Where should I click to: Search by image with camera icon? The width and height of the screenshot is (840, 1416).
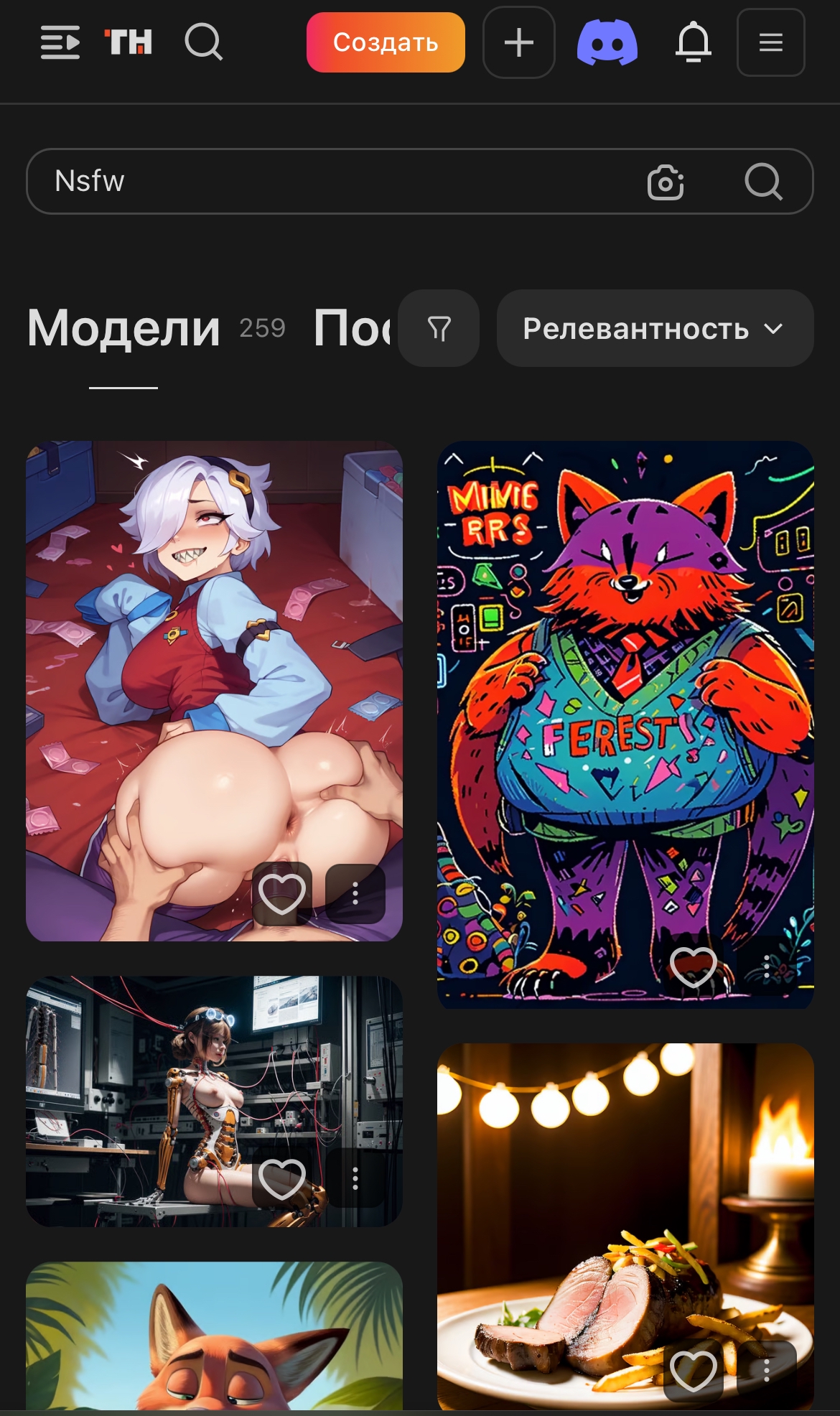666,182
